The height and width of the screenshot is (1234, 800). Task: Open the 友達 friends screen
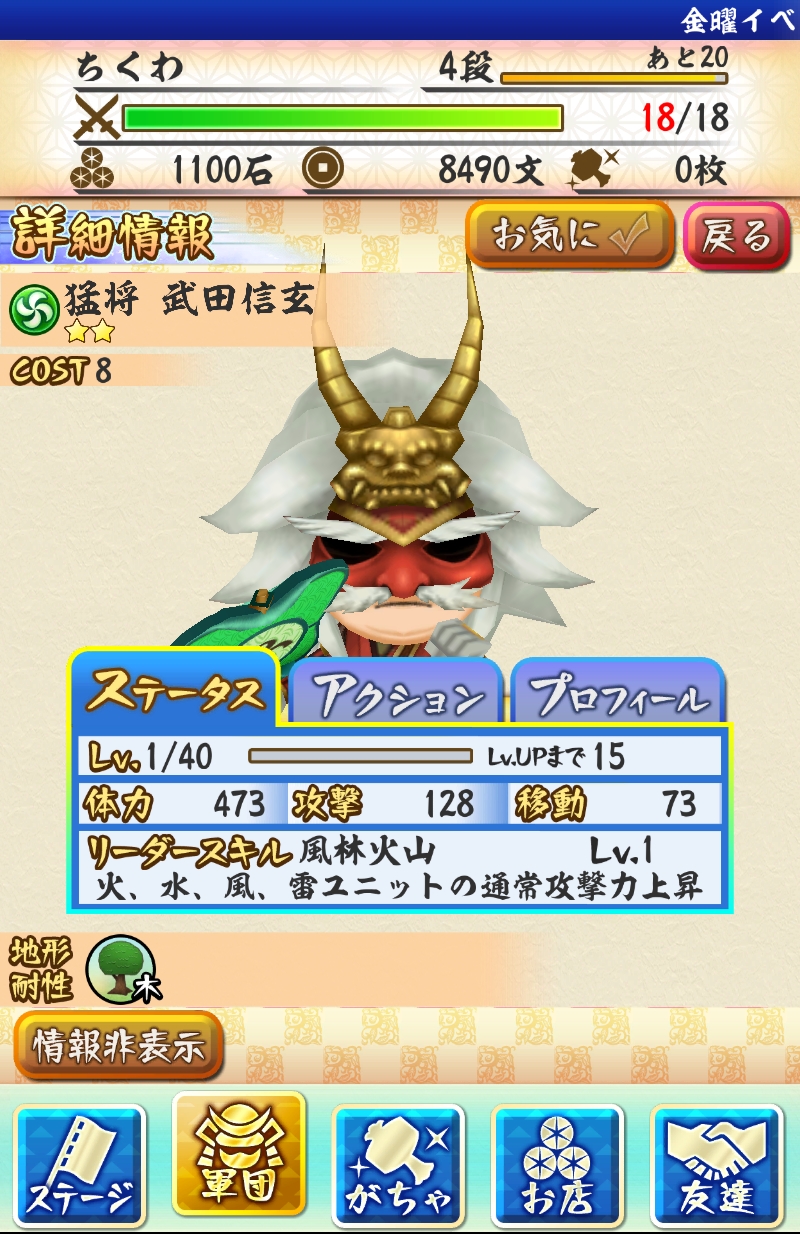[716, 1166]
